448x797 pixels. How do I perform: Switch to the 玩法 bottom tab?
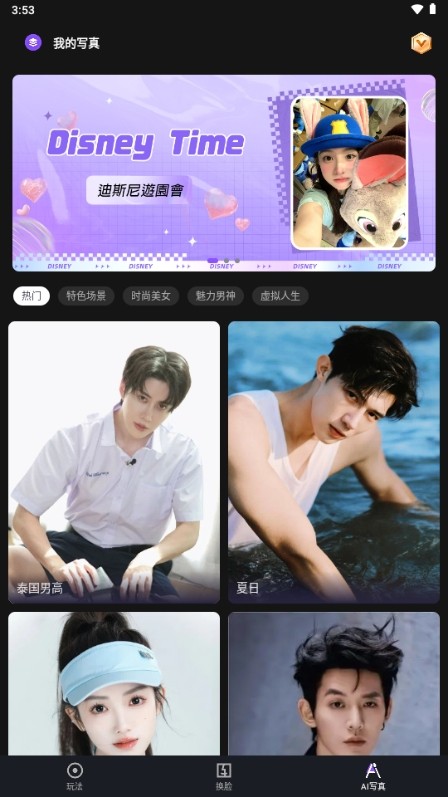point(75,776)
